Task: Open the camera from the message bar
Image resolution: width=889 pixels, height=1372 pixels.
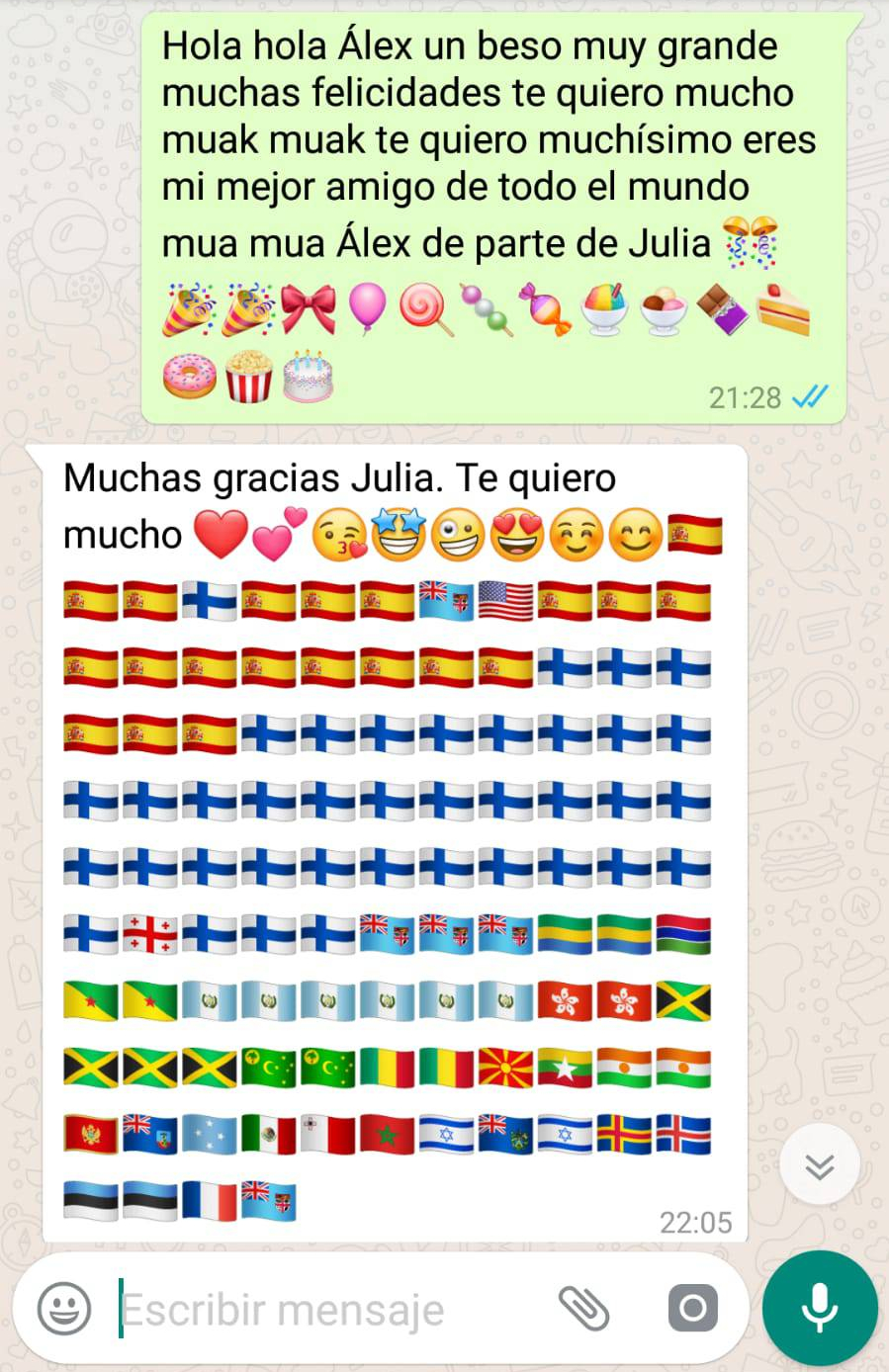Action: point(692,1309)
